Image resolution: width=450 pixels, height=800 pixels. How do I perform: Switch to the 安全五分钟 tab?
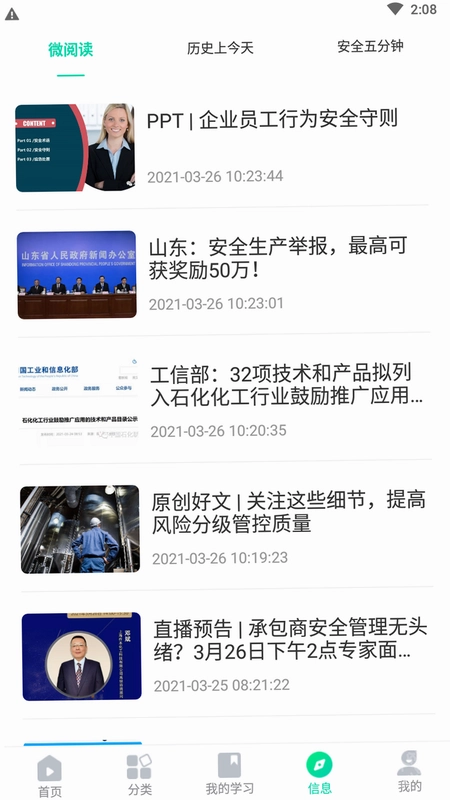370,46
